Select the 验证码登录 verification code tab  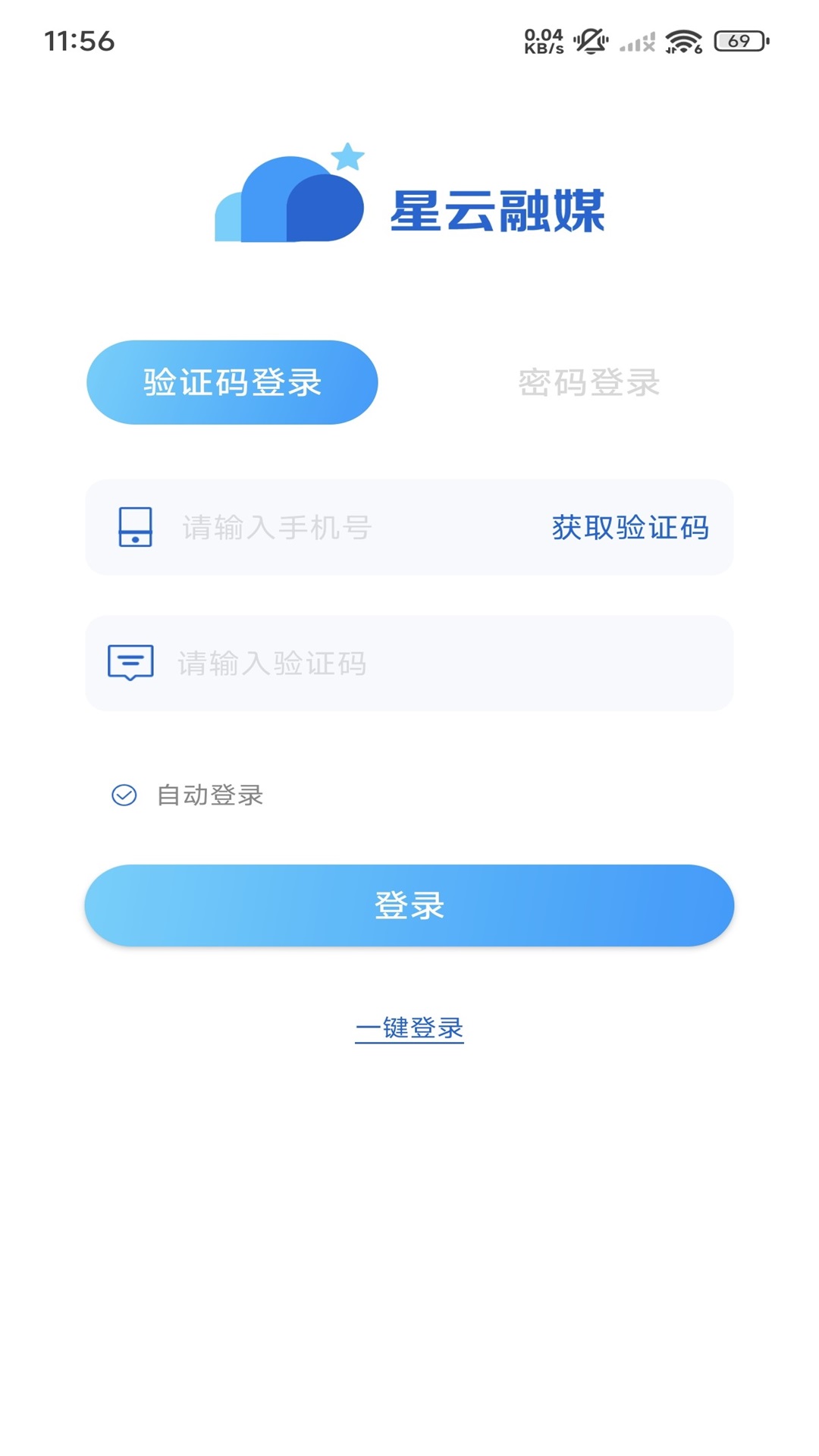tap(231, 381)
